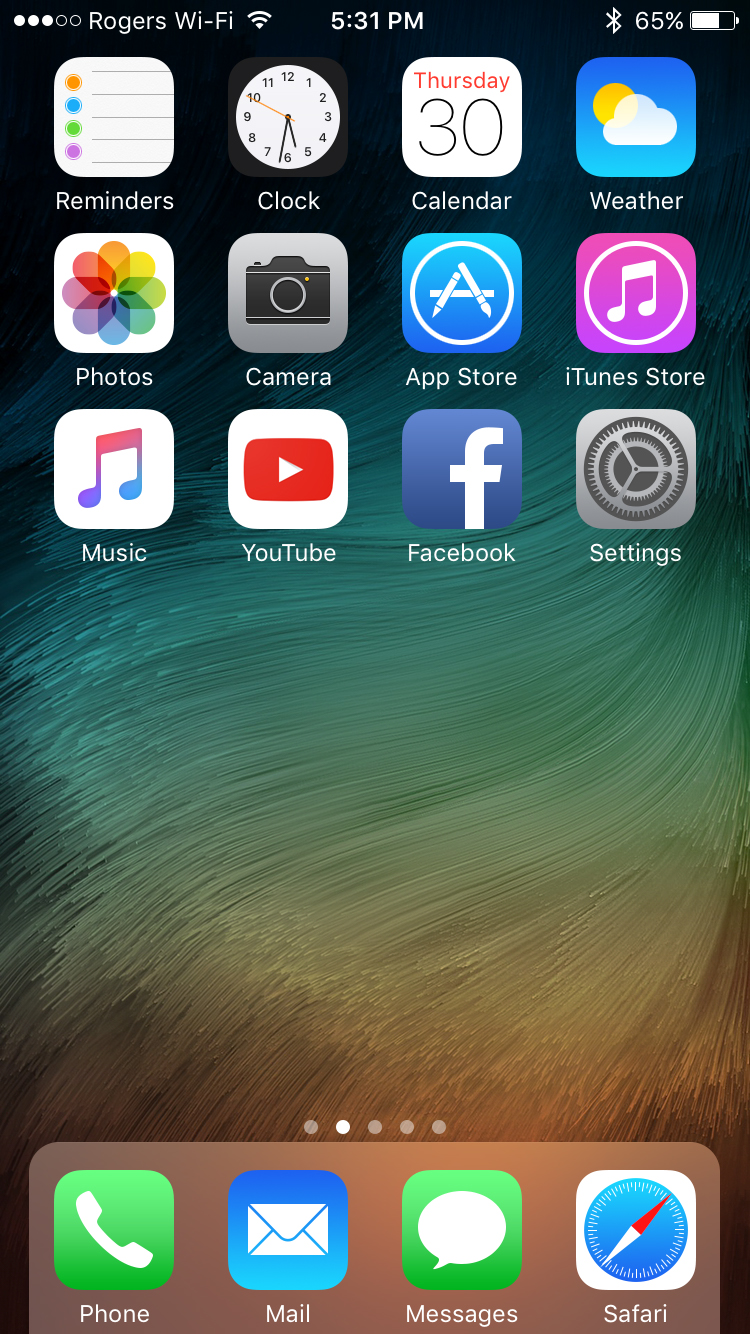Launch the Music app
This screenshot has width=750, height=1334.
pyautogui.click(x=114, y=469)
